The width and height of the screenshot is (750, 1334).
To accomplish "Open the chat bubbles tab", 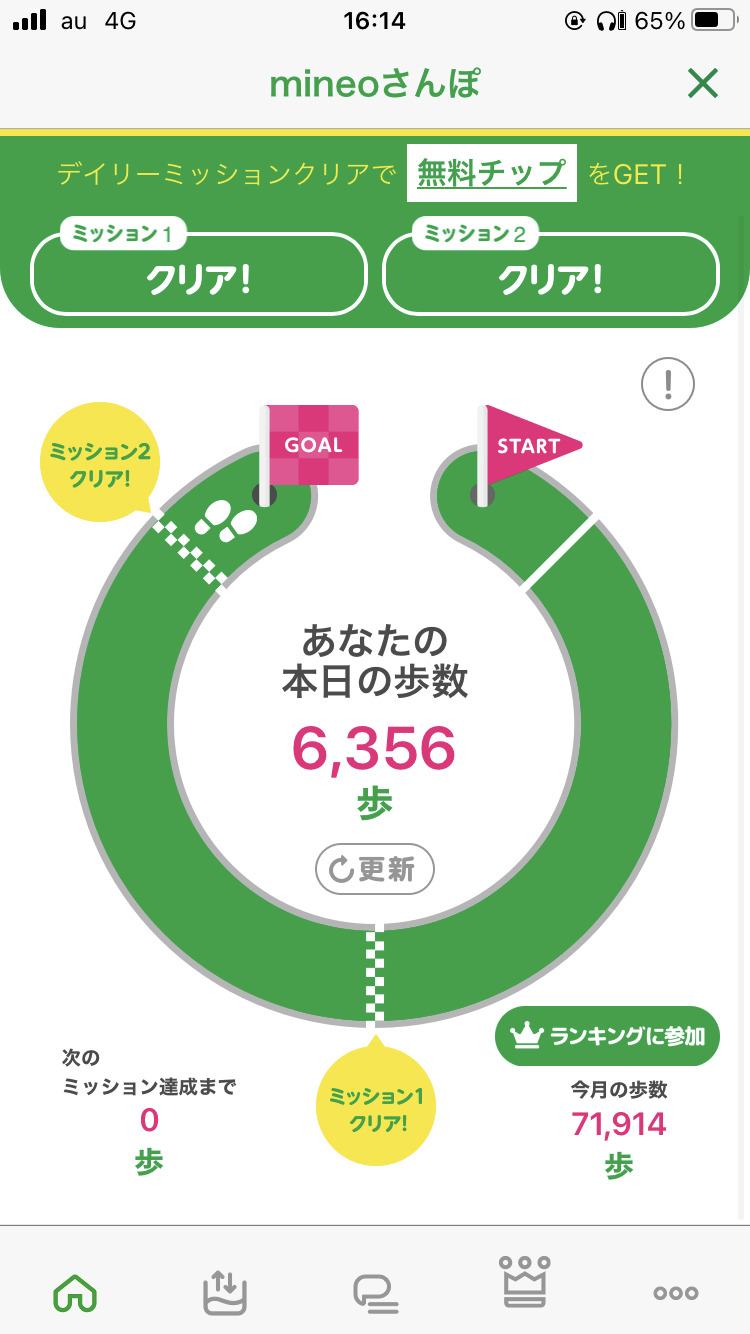I will pos(375,1293).
